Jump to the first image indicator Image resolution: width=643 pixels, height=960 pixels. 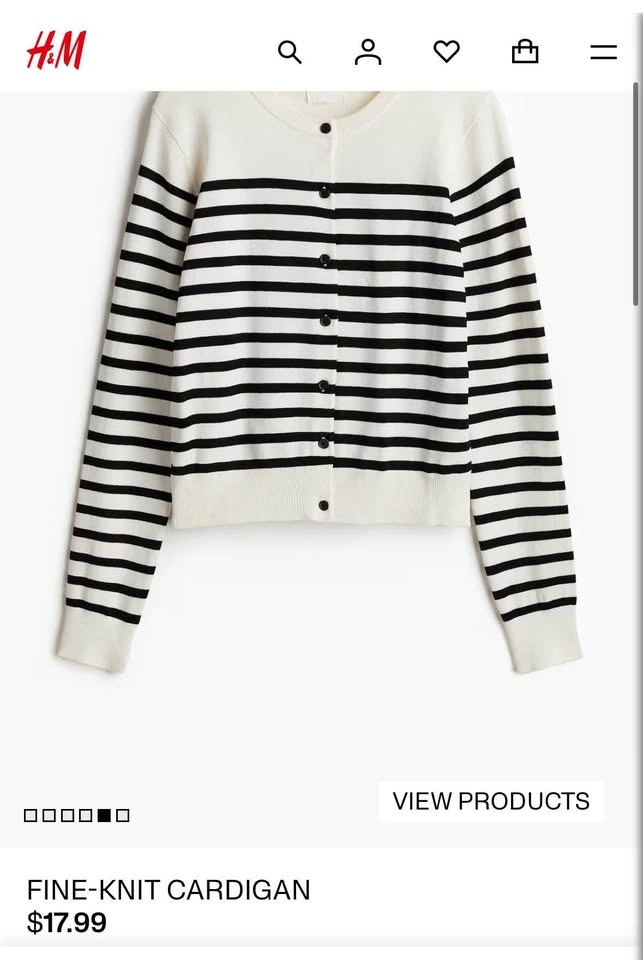[x=30, y=816]
